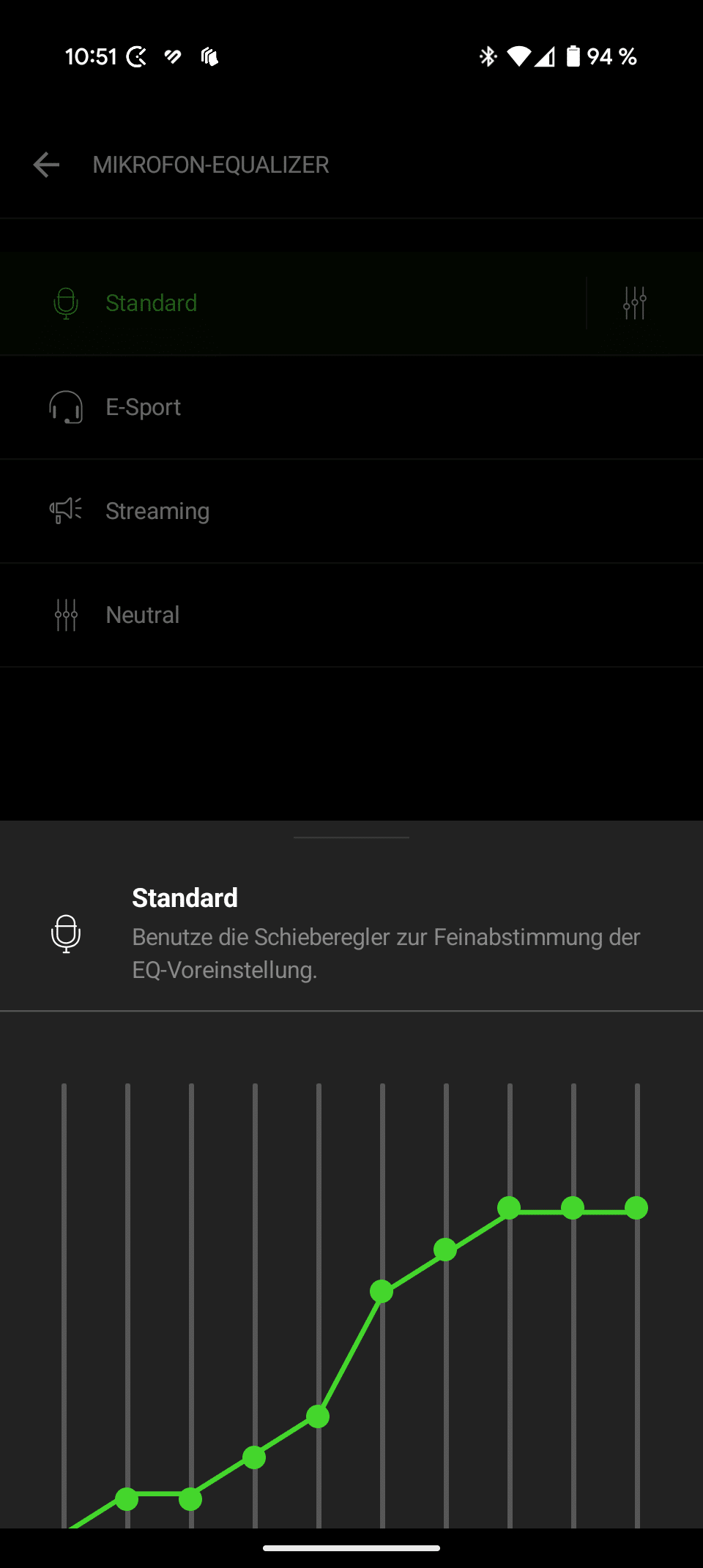Tap the second EQ band slider handle

pos(127,1499)
